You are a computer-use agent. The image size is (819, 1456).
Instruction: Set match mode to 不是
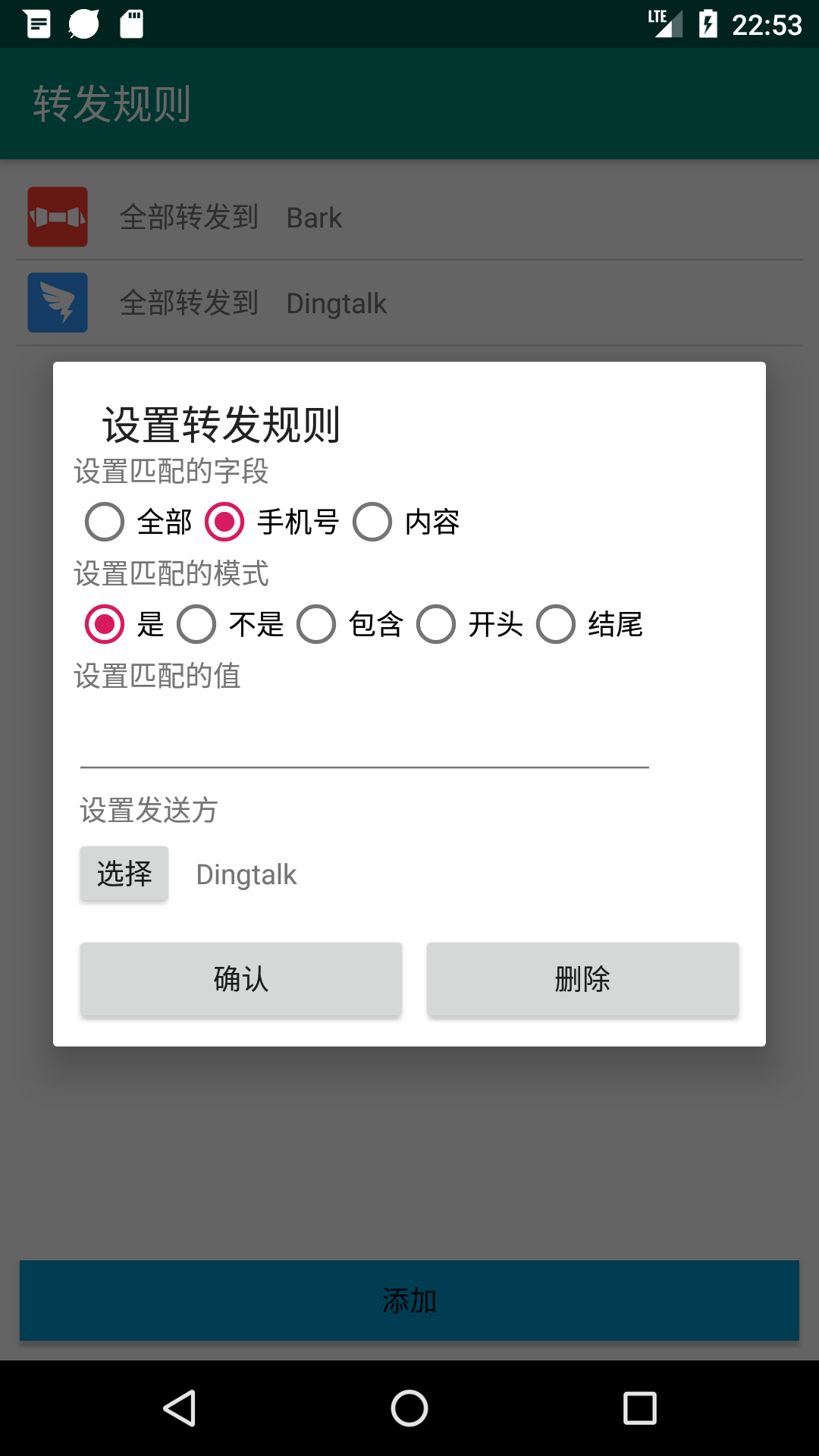(x=230, y=624)
